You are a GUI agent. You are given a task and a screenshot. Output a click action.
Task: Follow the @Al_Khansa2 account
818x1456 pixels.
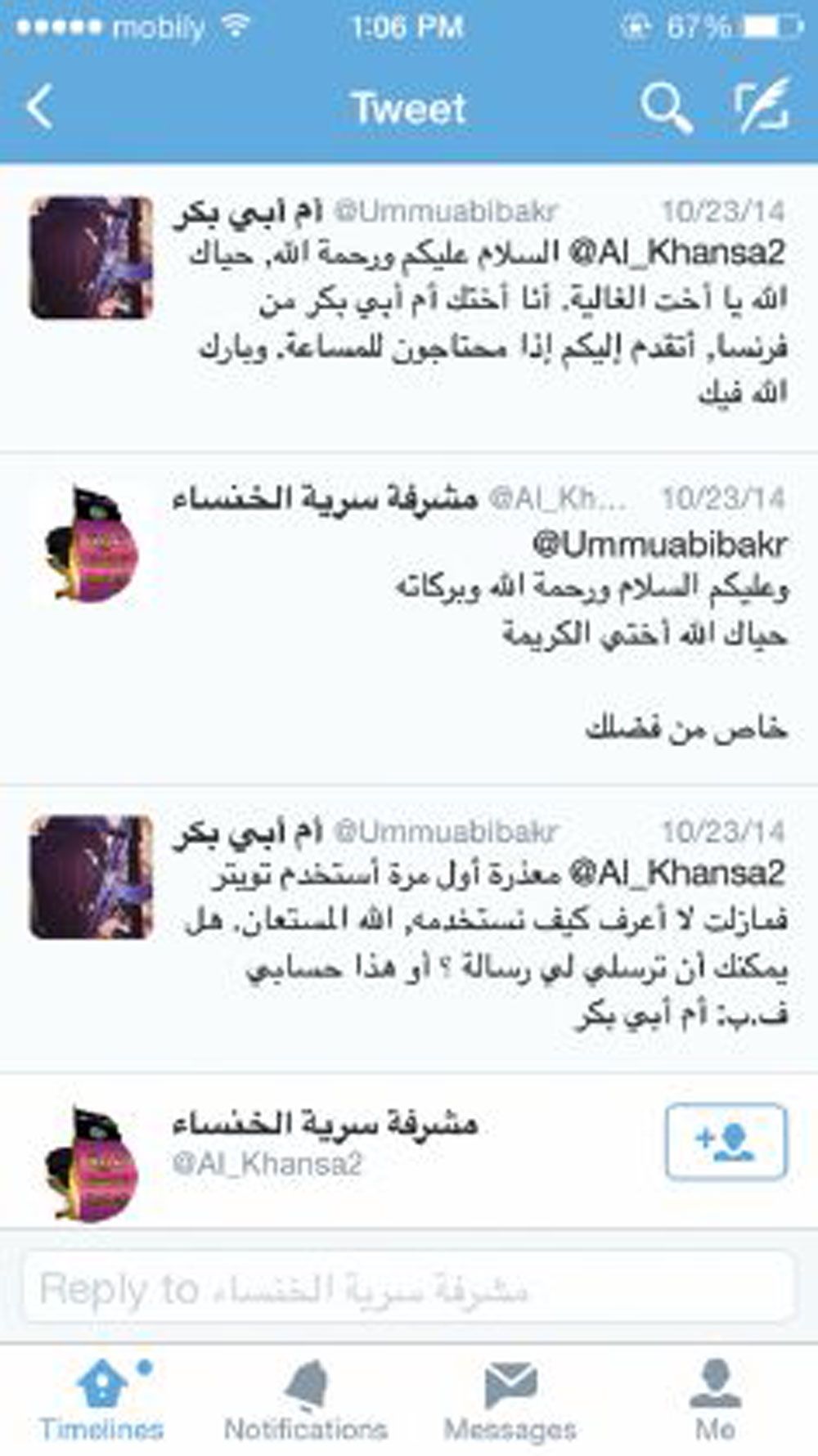click(726, 1141)
